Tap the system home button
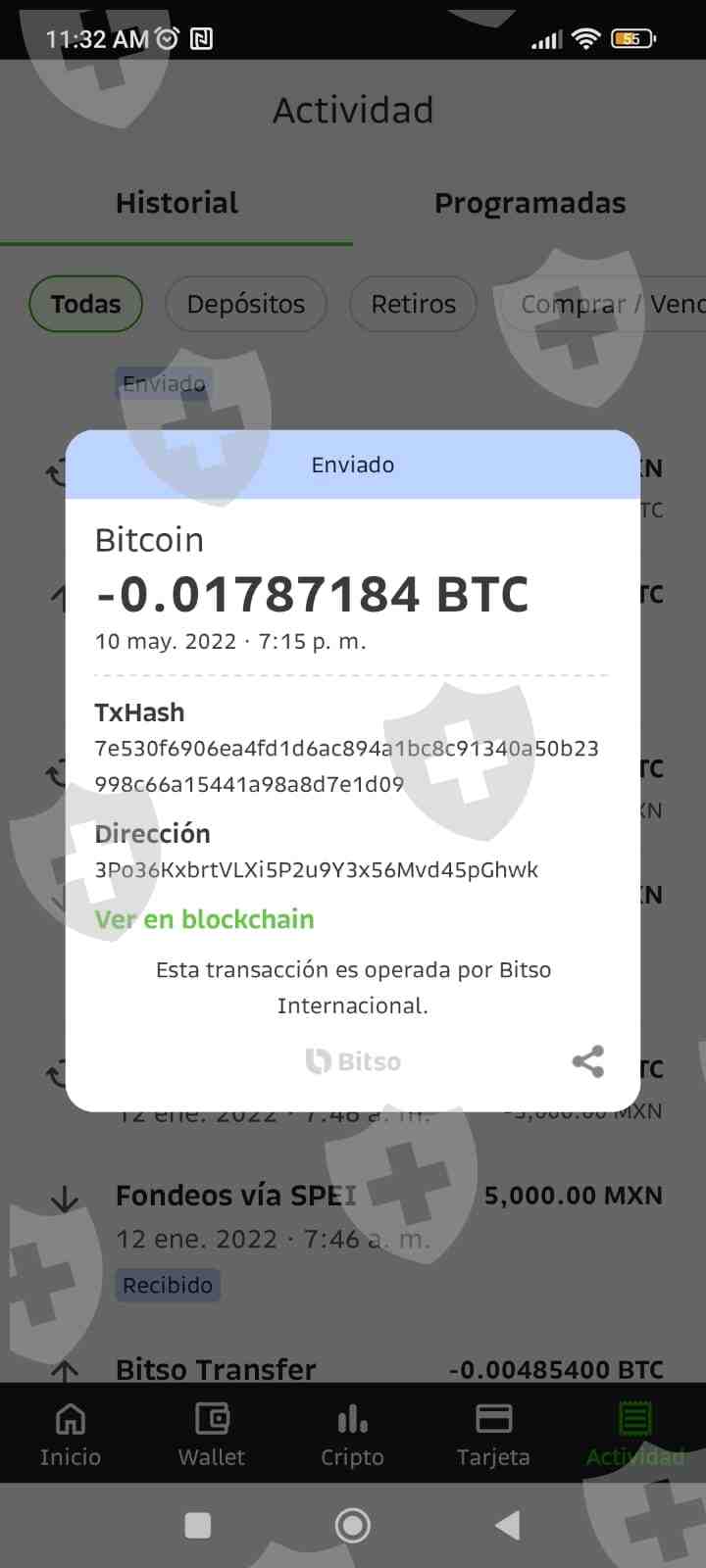 [x=353, y=1525]
